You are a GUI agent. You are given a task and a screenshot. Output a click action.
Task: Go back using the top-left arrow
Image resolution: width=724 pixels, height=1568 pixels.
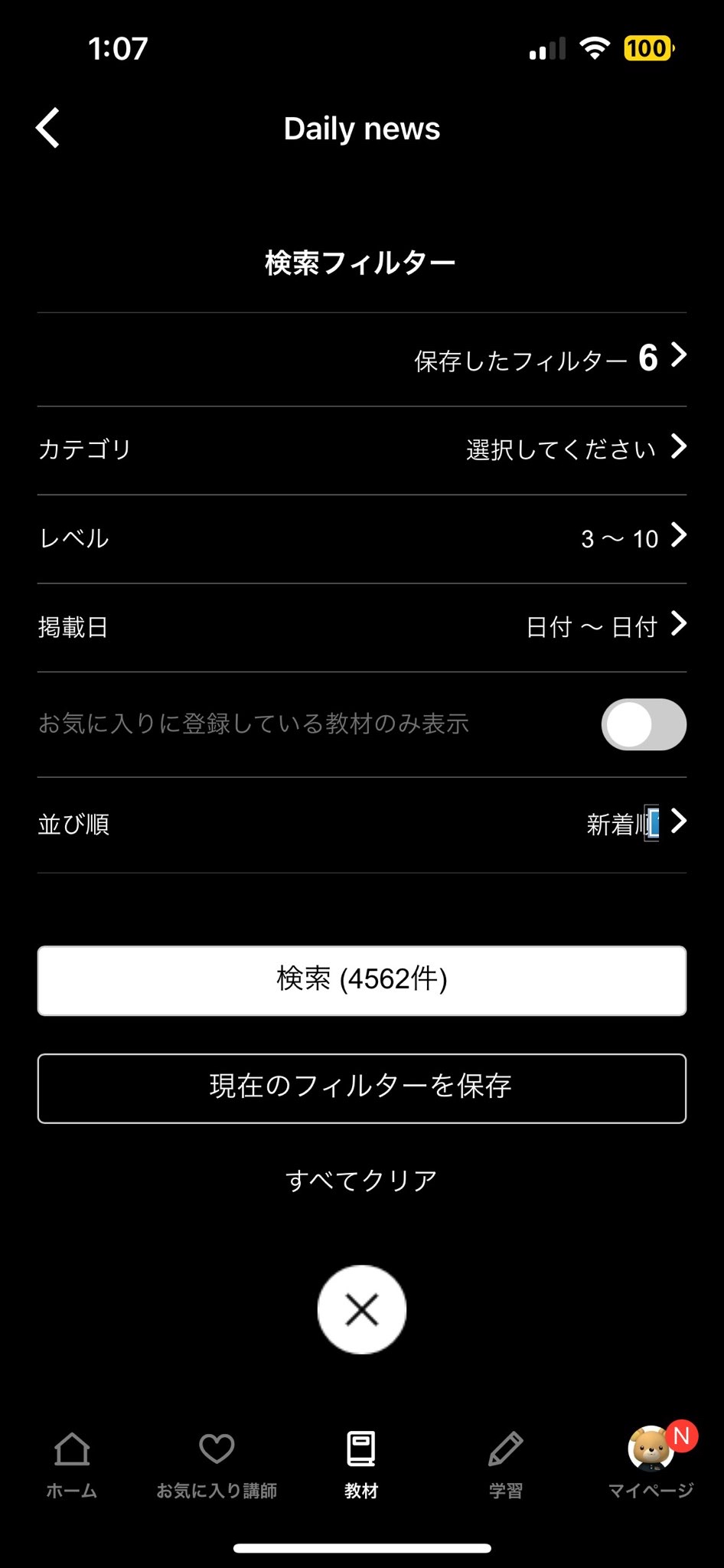47,128
